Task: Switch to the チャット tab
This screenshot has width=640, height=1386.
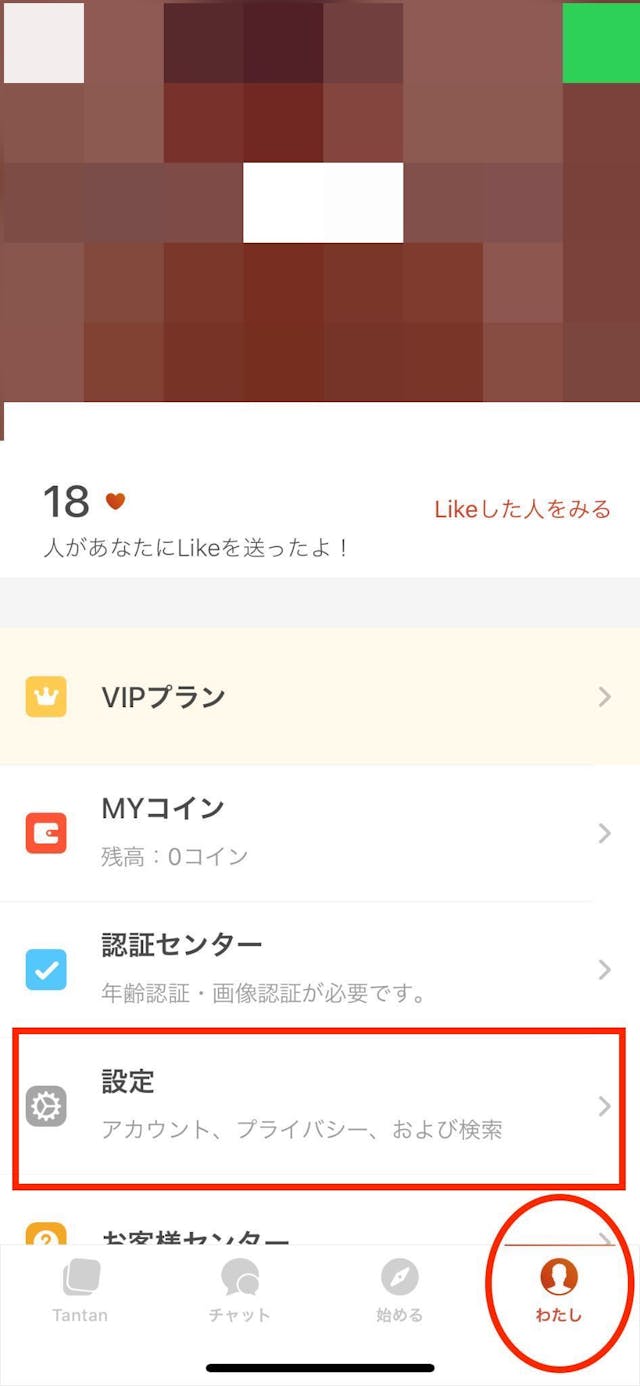Action: (x=240, y=1290)
